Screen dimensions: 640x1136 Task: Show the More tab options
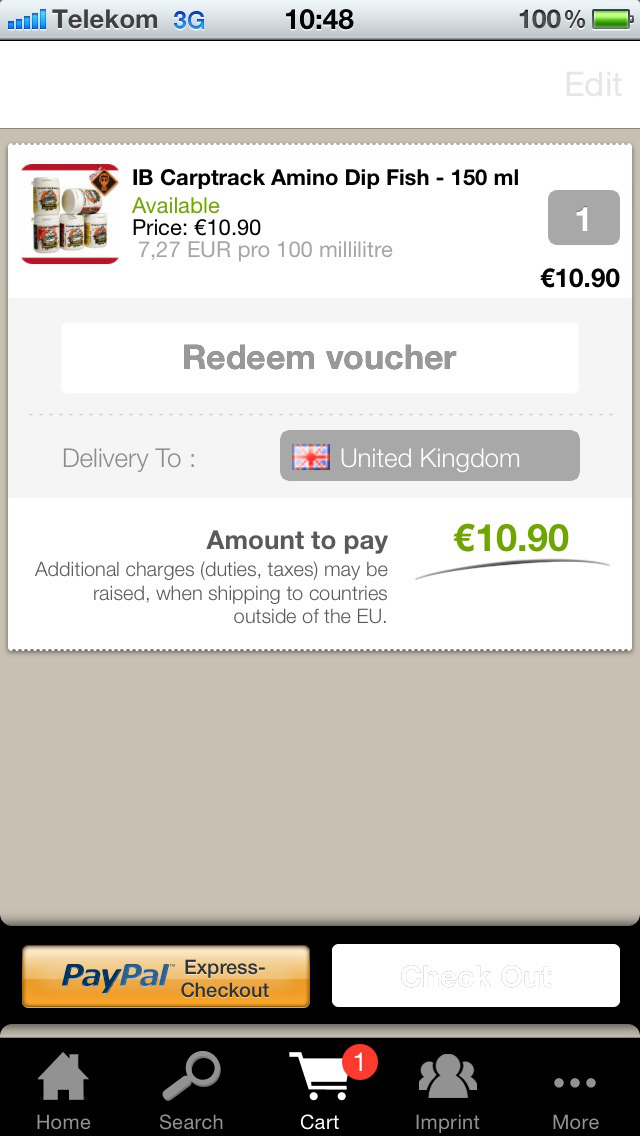tap(575, 1092)
